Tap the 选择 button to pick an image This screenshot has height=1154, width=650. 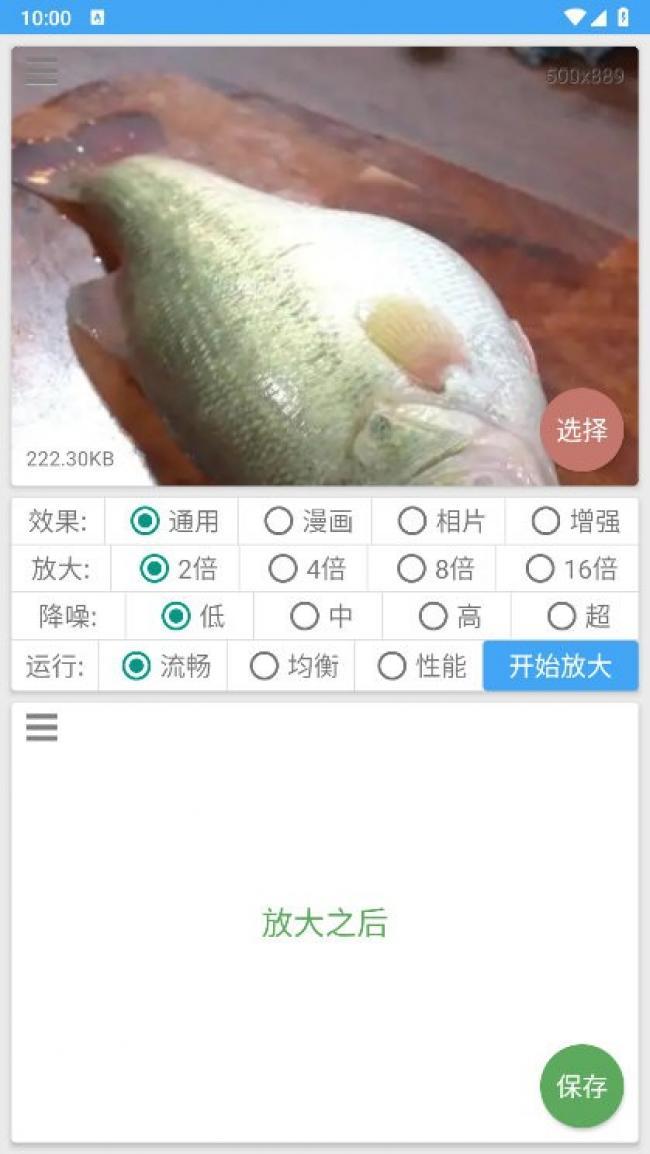point(581,430)
